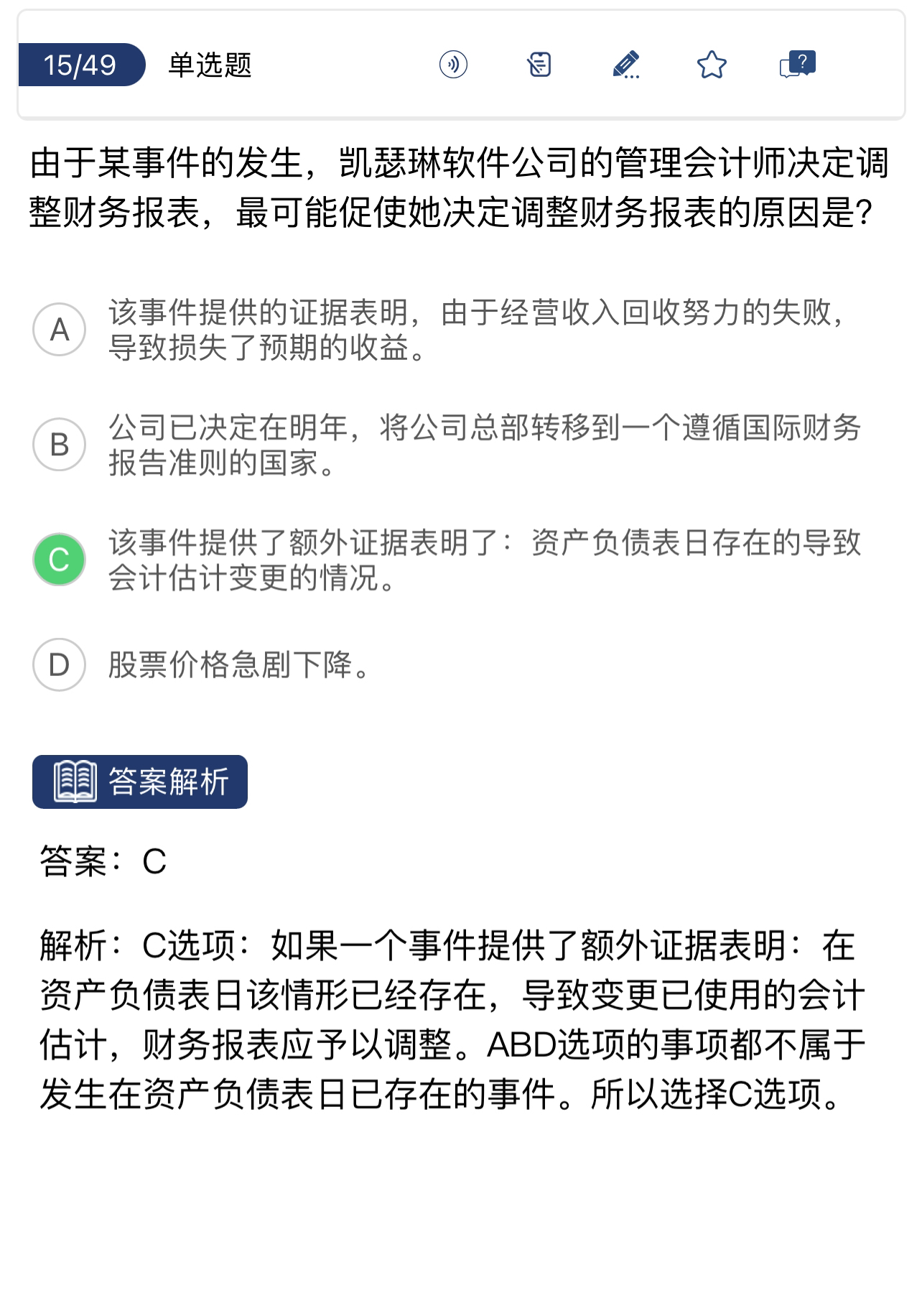Screen dimensions: 922x1316
Task: Select option A about revenue collection failure
Action: (x=60, y=330)
